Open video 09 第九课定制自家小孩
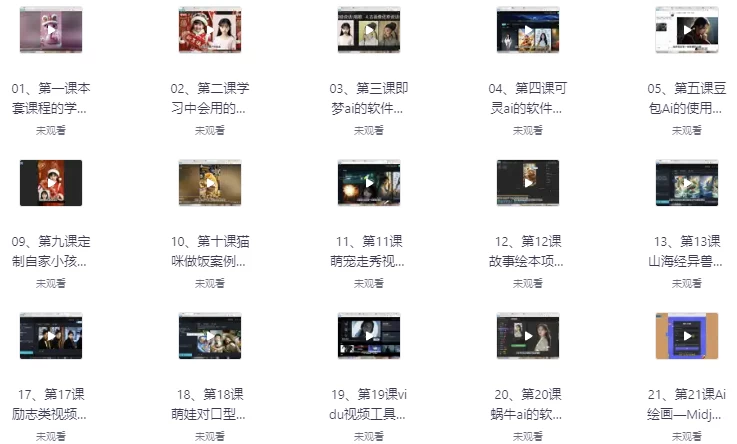 point(51,183)
